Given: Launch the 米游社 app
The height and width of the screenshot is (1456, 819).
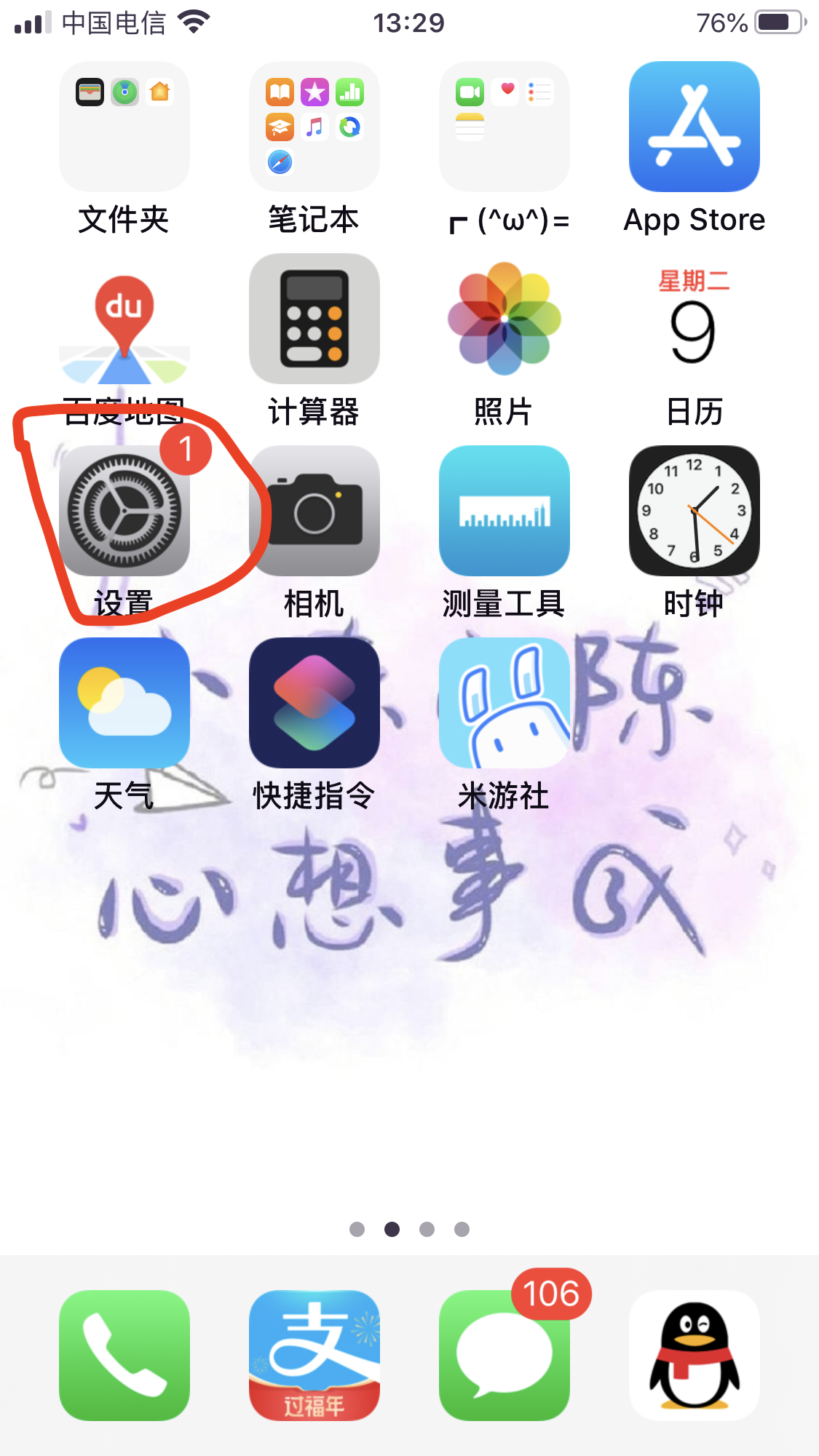Looking at the screenshot, I should pyautogui.click(x=505, y=703).
